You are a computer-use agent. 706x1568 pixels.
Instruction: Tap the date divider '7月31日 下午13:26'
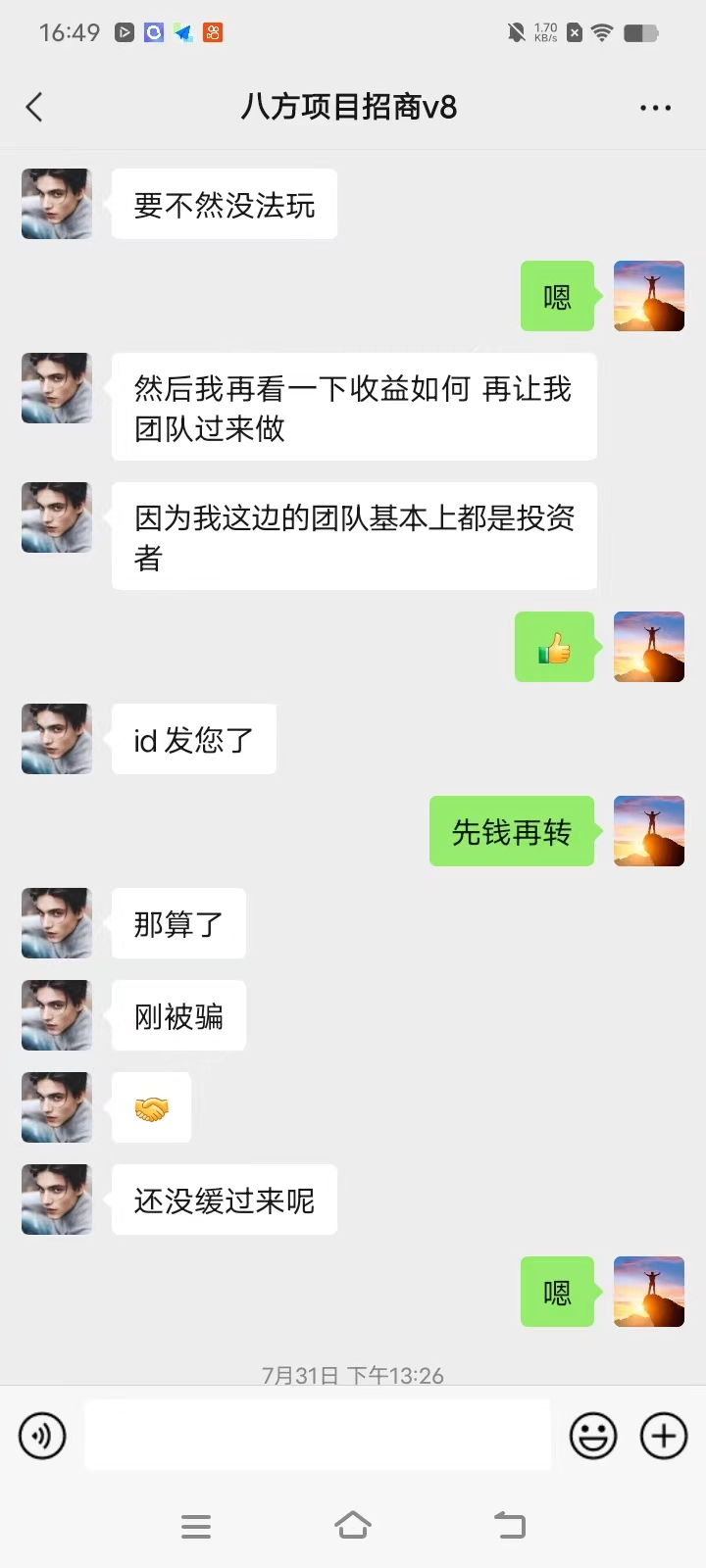[353, 1375]
